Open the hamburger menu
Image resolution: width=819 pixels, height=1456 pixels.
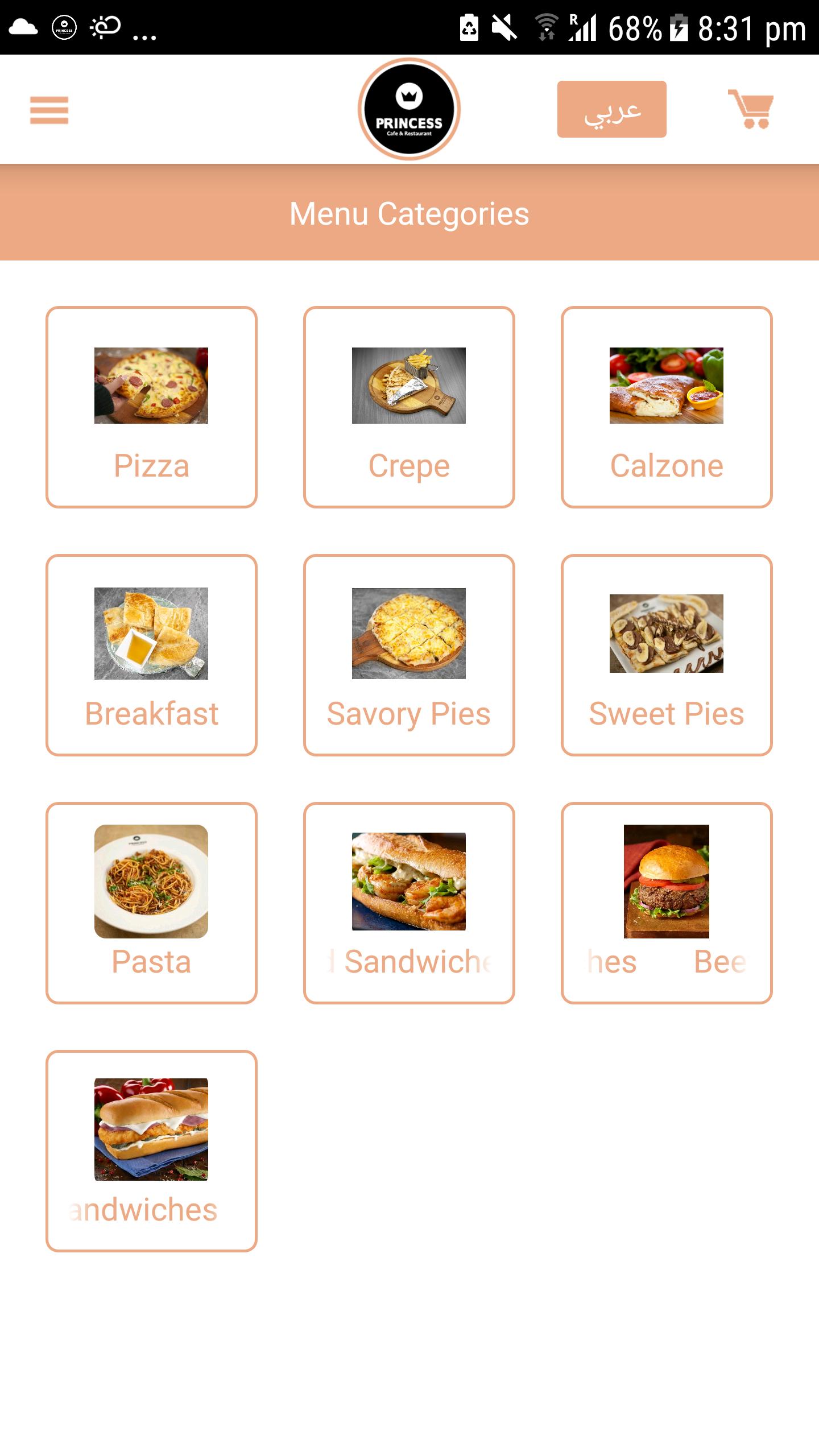click(49, 110)
